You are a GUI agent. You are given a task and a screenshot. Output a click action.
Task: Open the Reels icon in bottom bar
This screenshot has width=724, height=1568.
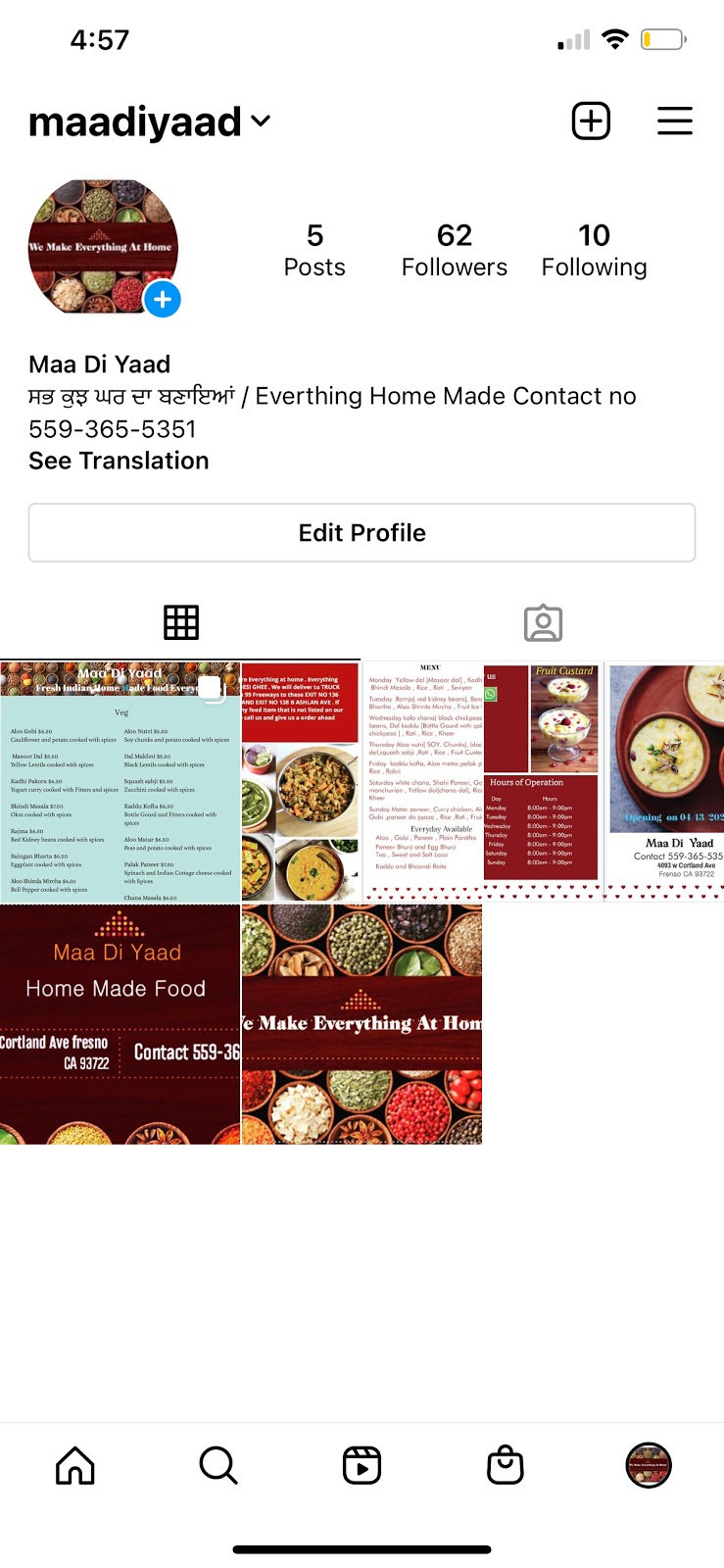point(362,1465)
